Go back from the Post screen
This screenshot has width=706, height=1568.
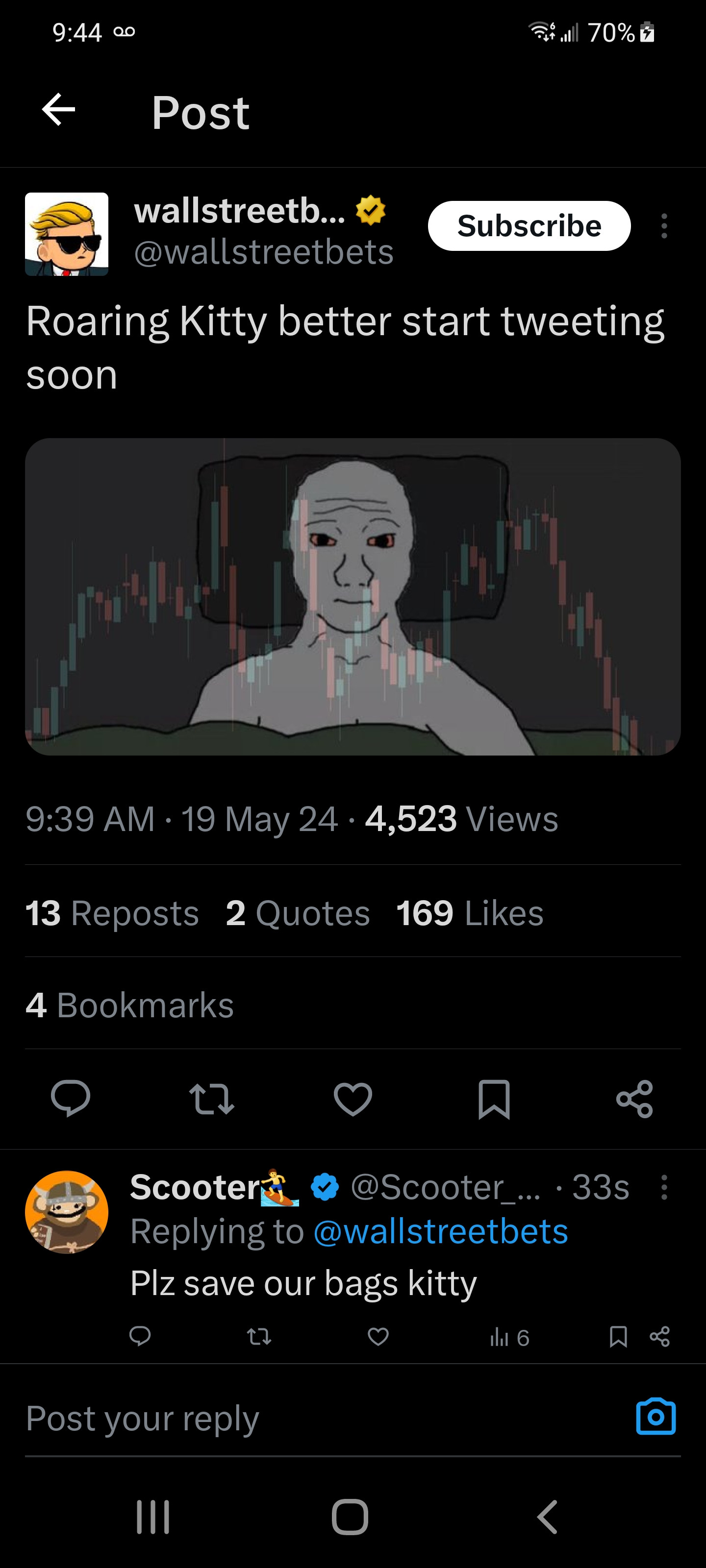click(x=58, y=110)
